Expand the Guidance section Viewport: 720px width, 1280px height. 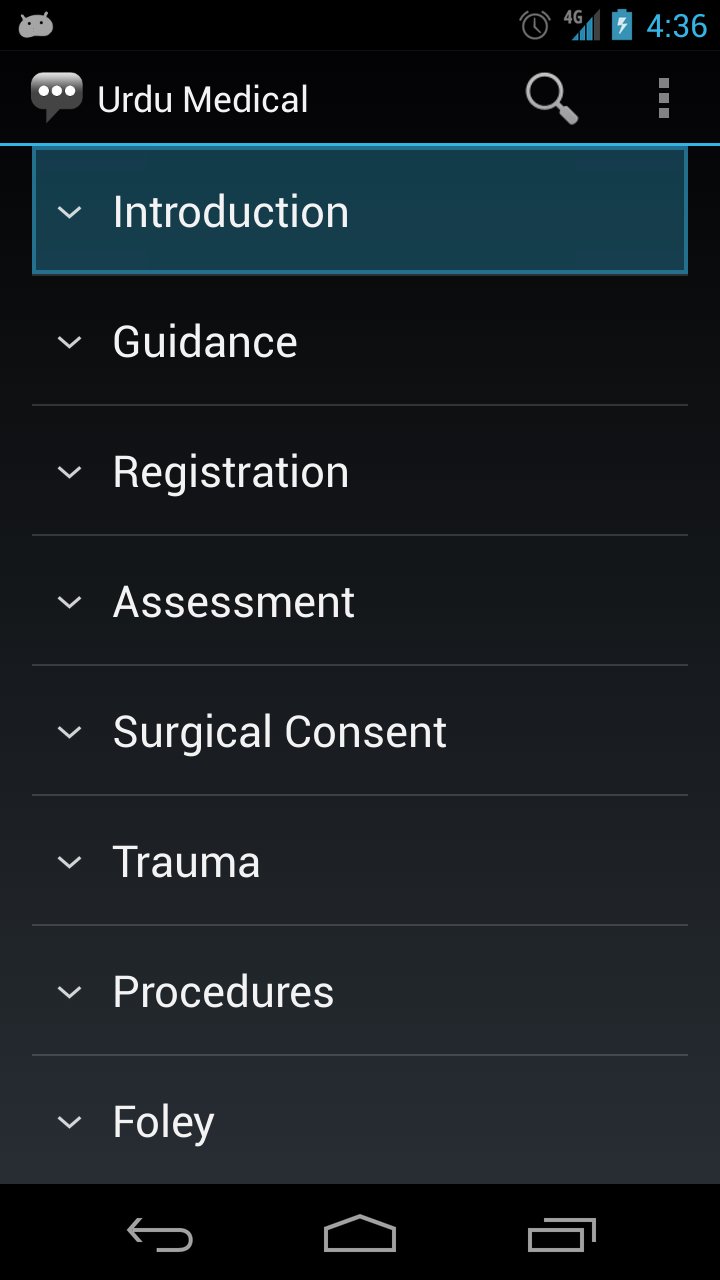(x=360, y=342)
